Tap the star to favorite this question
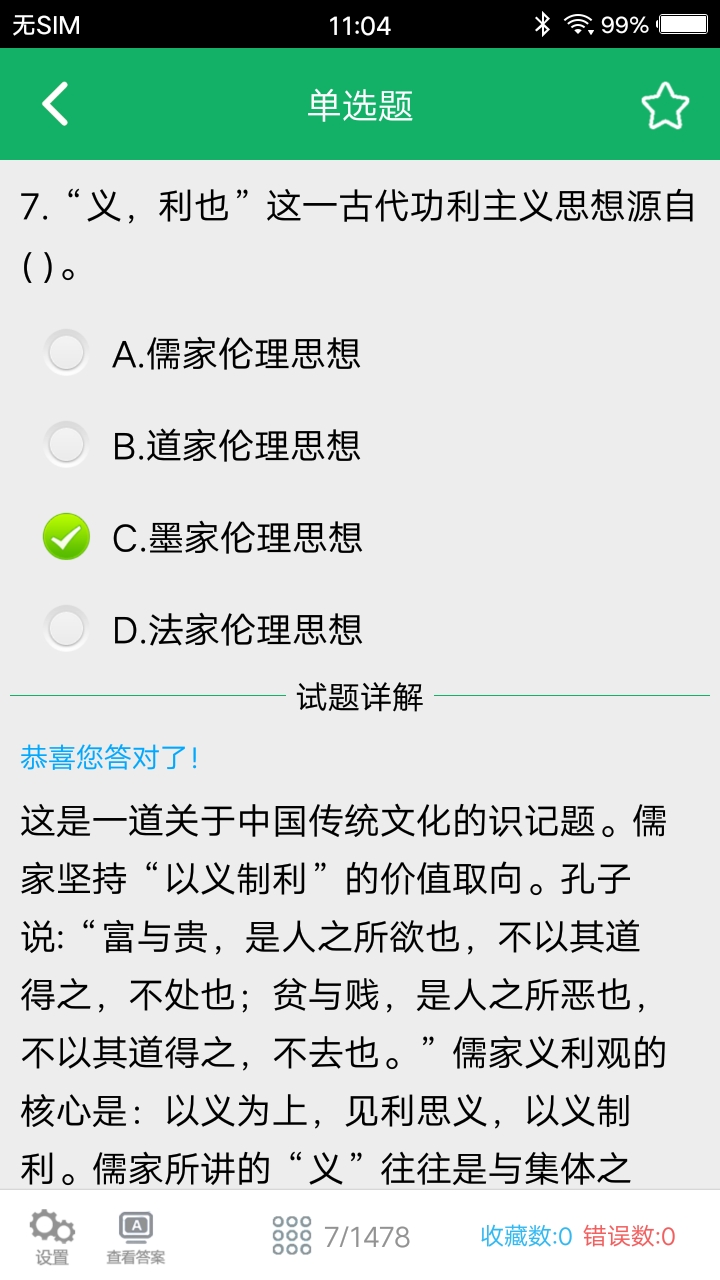 [x=665, y=103]
